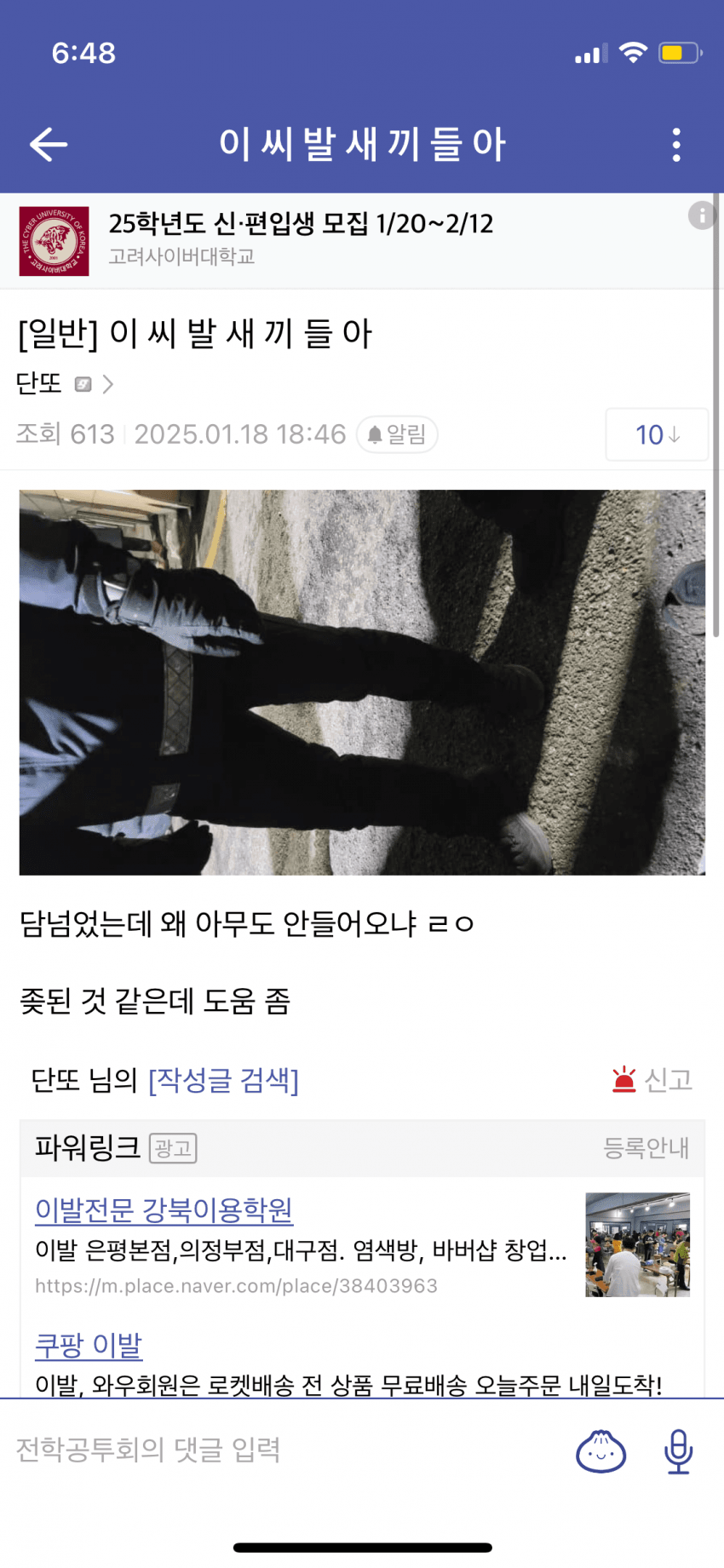The width and height of the screenshot is (724, 1568).
Task: Open the 이발전문 강북이용학원 ad link
Action: click(x=164, y=1209)
